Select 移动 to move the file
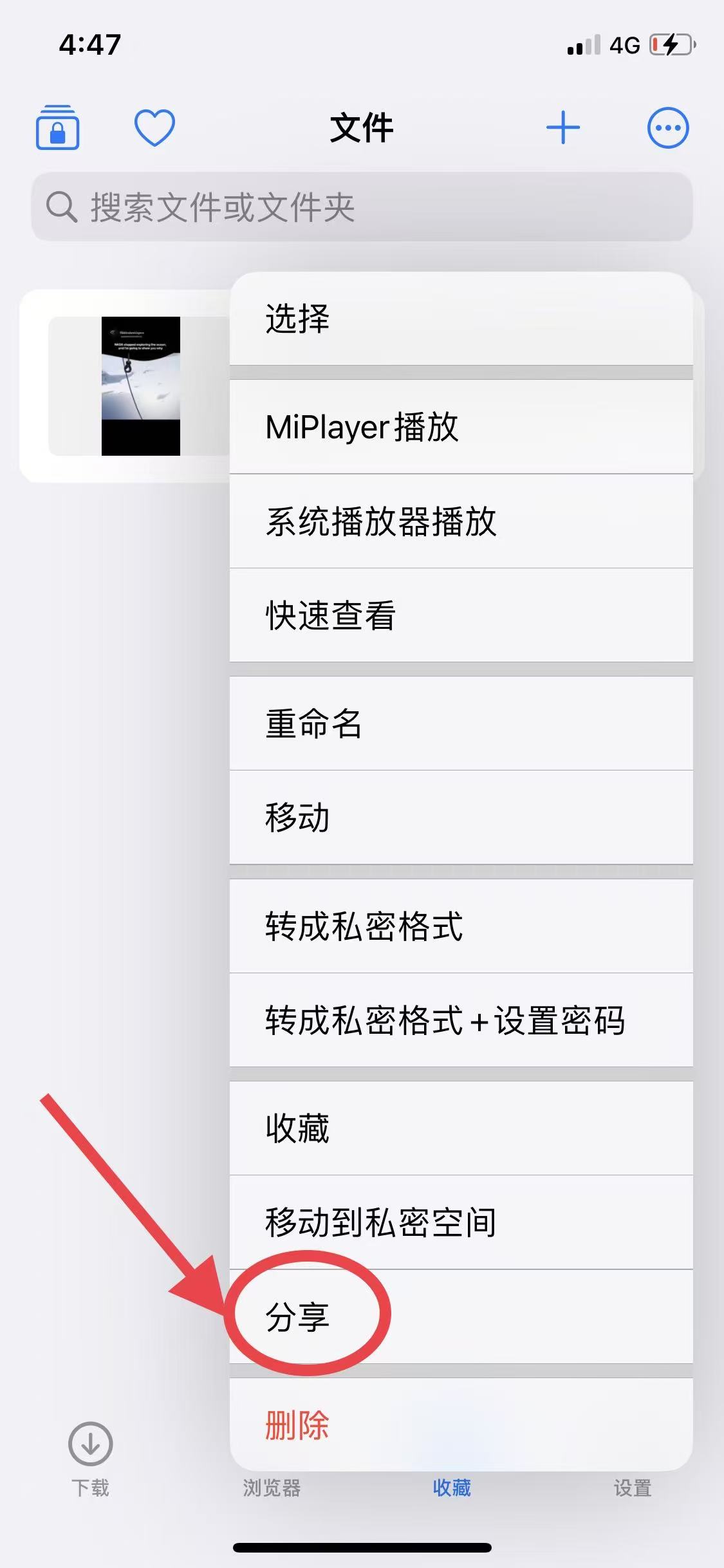724x1568 pixels. pos(297,818)
